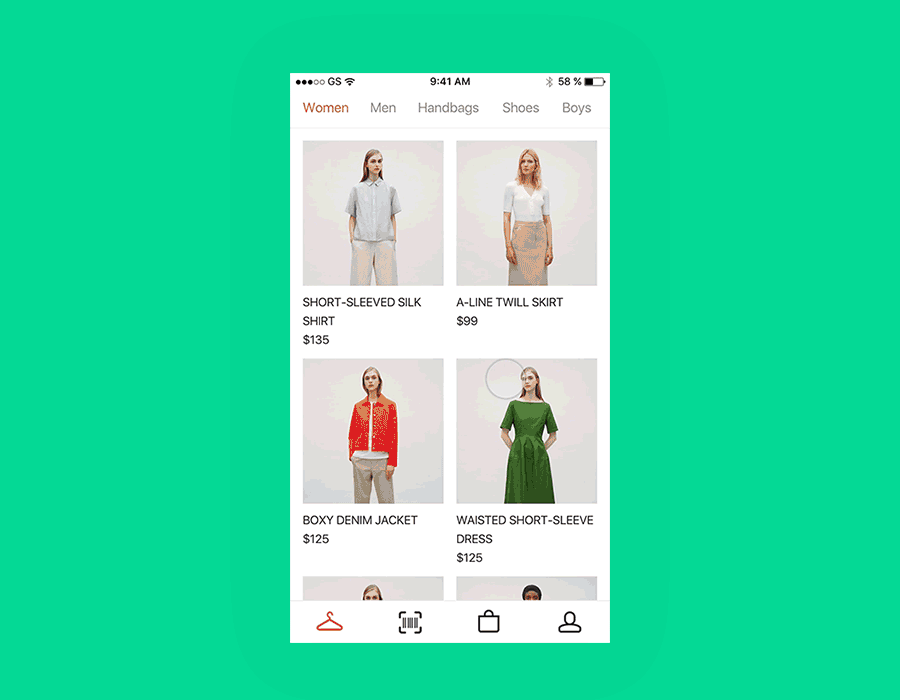Tap the hanger icon in bottom bar
This screenshot has width=900, height=700.
329,622
